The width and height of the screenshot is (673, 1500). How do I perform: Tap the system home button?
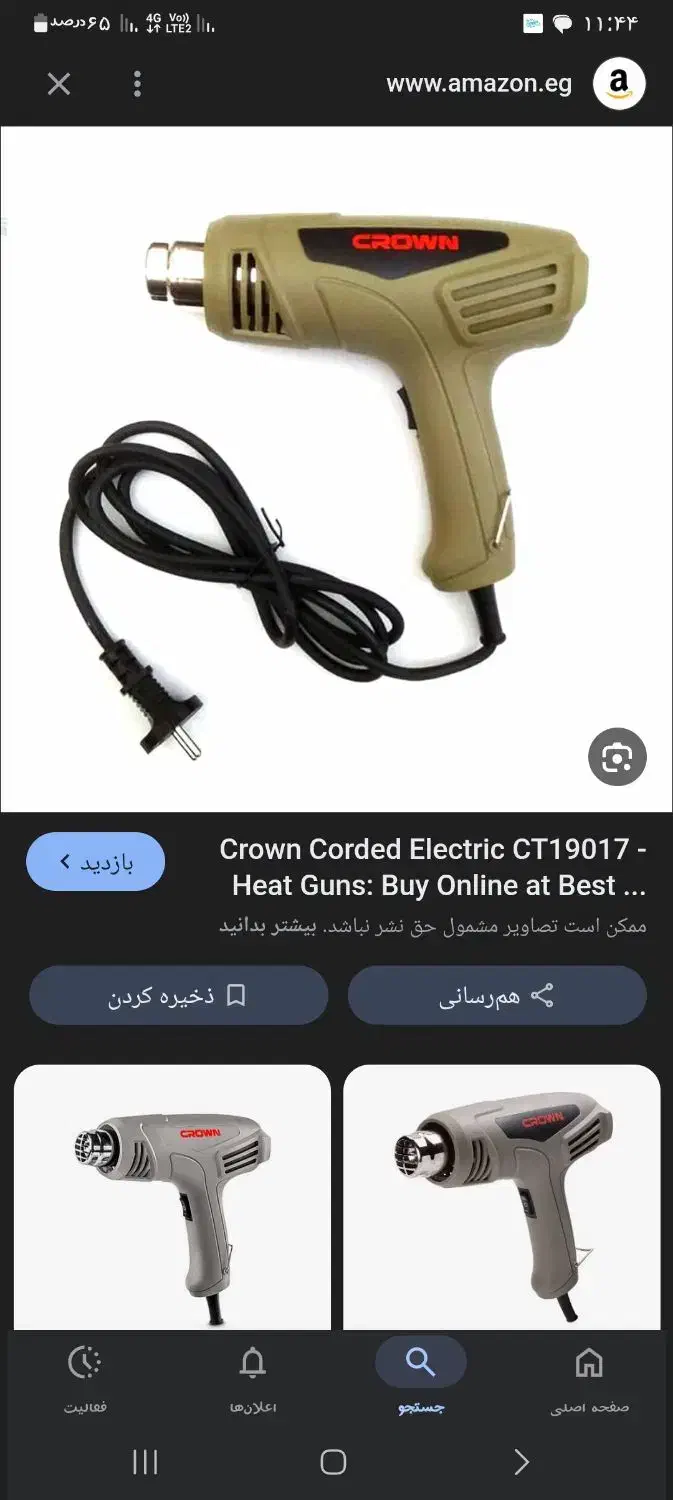pos(333,1462)
